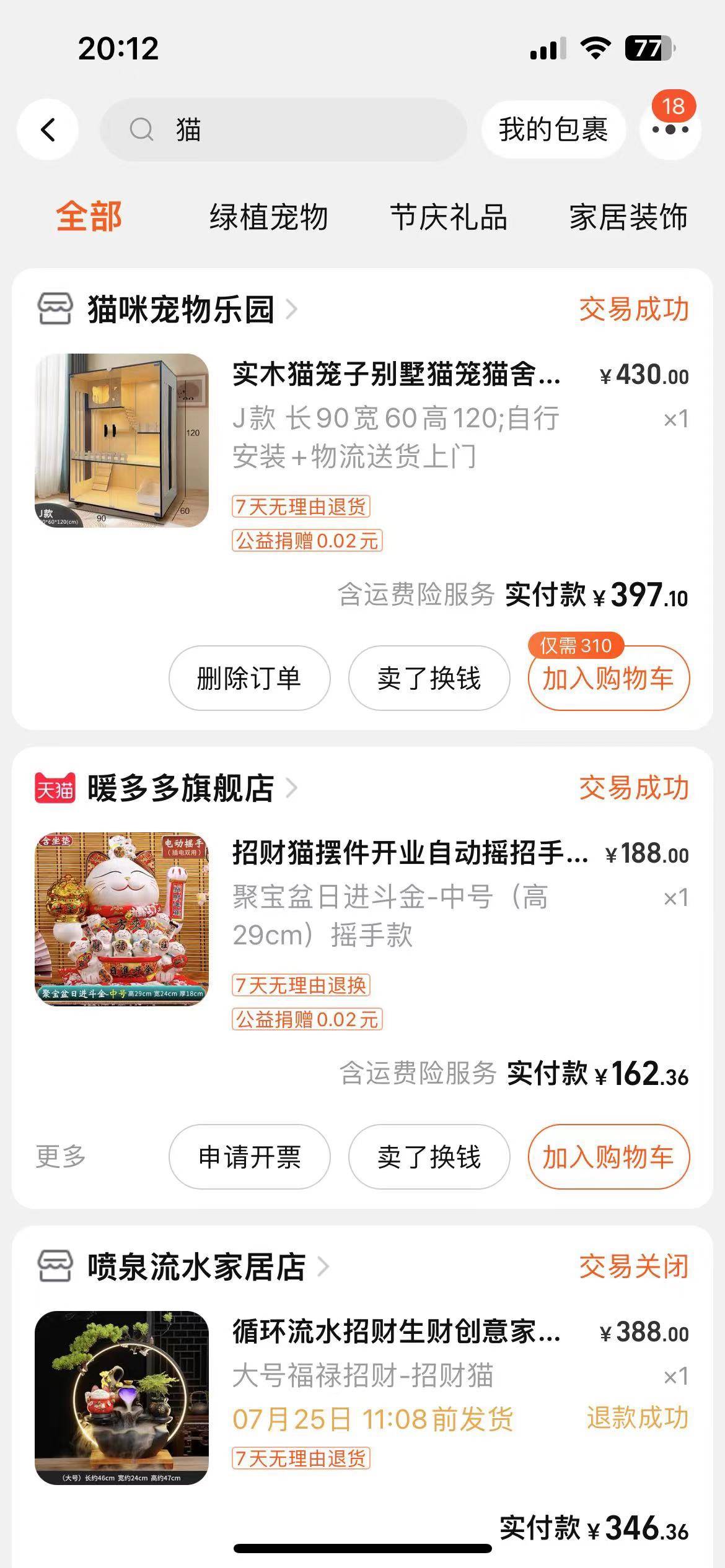Open the 猫咪宠物乐园 store

click(x=180, y=310)
